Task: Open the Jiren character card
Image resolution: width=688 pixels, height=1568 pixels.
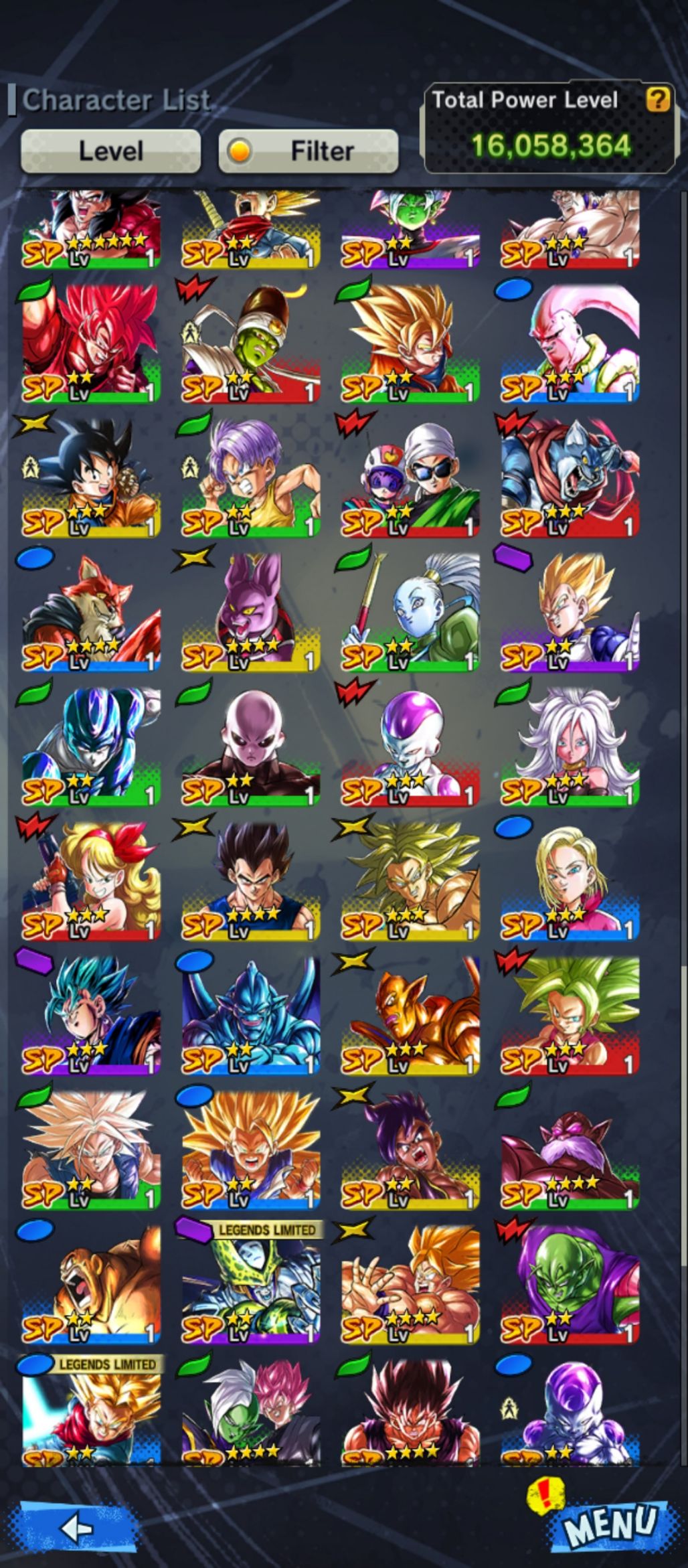Action: [x=251, y=747]
